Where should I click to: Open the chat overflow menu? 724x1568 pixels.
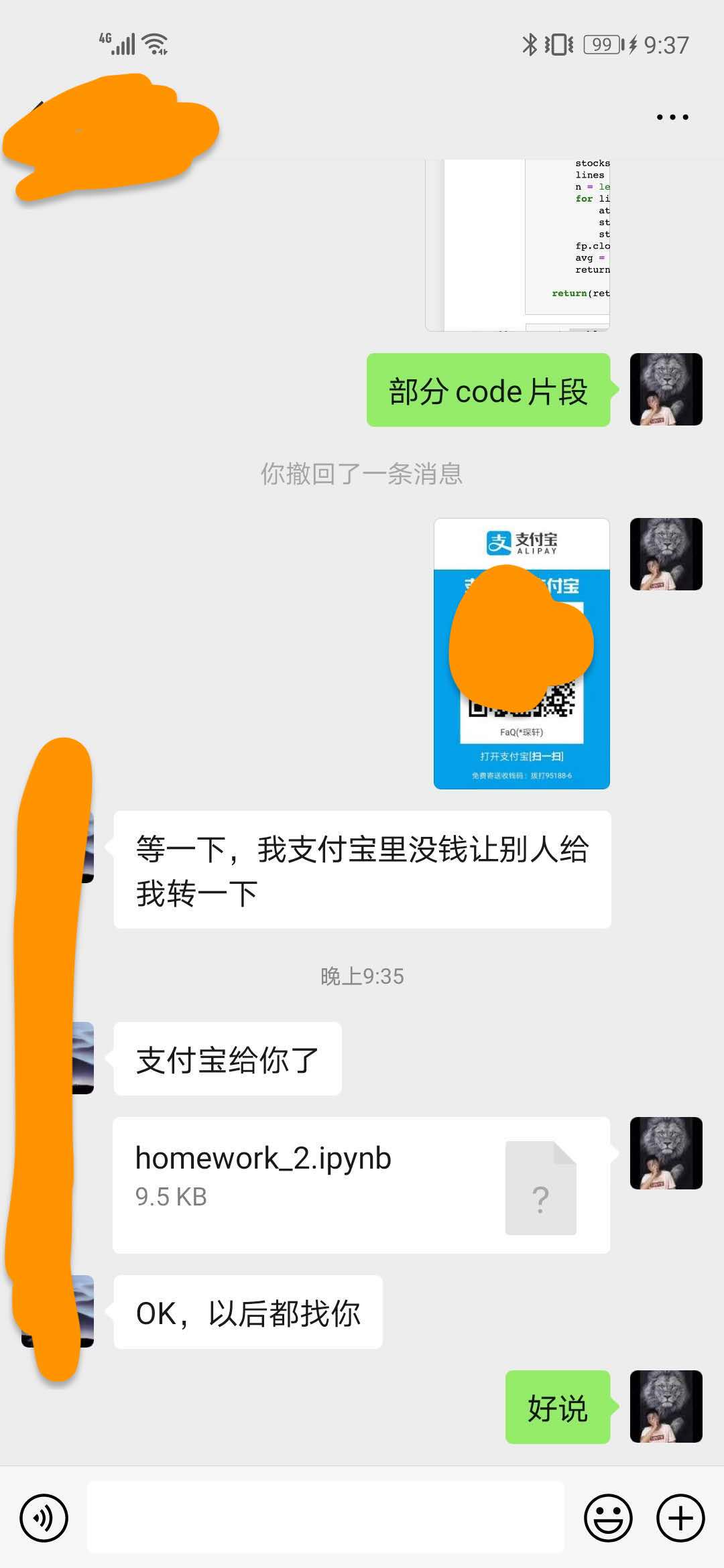point(672,117)
